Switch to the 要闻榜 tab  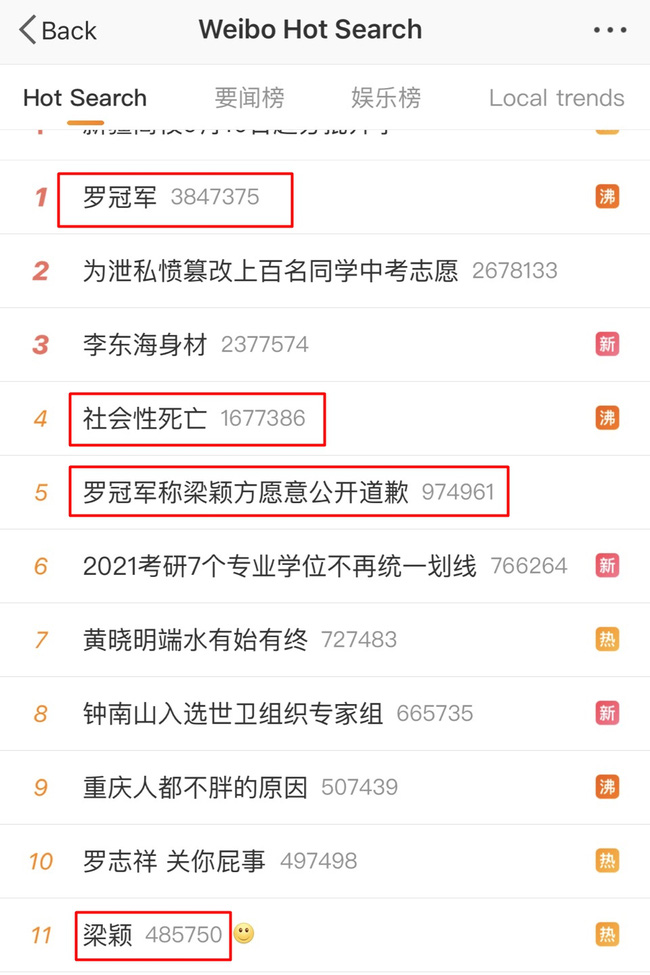[x=249, y=98]
